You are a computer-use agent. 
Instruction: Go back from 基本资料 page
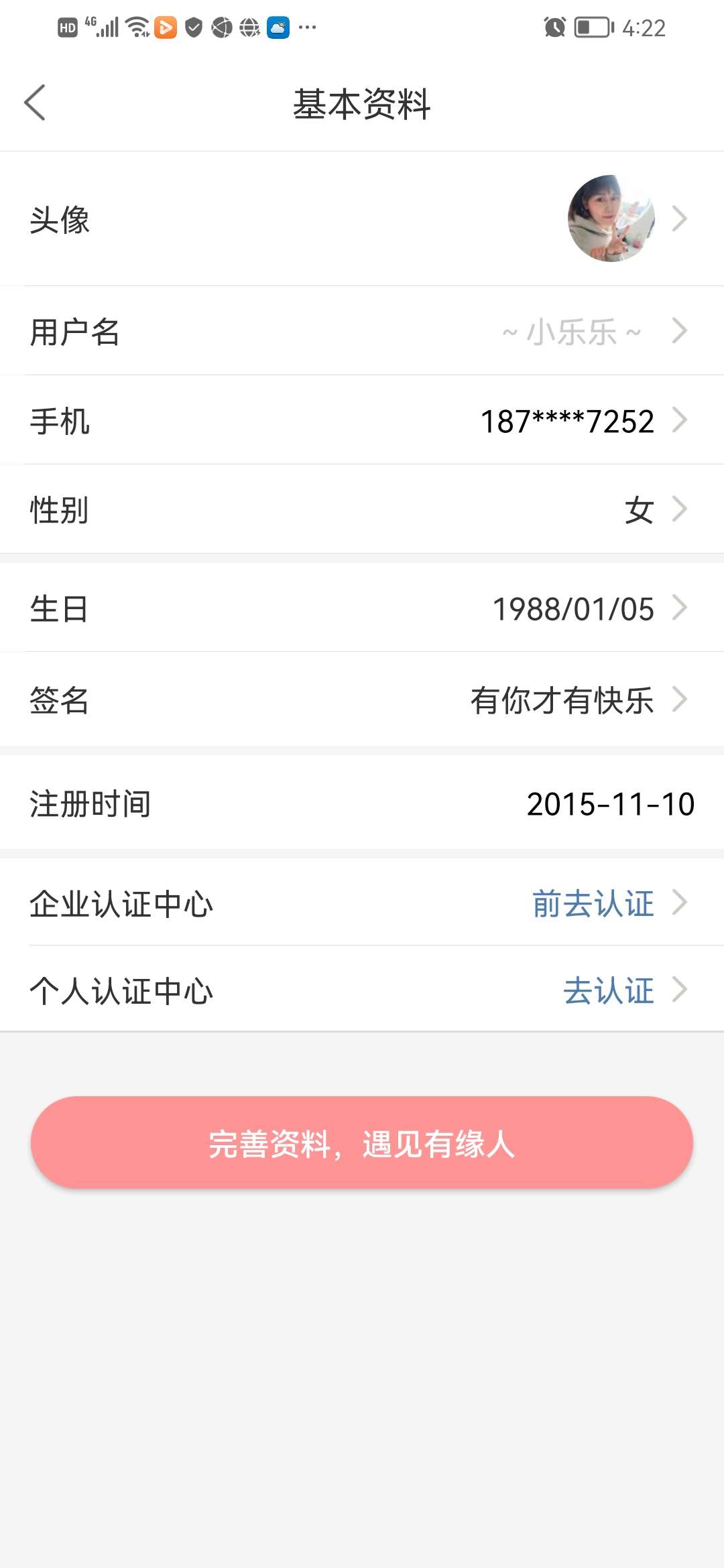[35, 103]
